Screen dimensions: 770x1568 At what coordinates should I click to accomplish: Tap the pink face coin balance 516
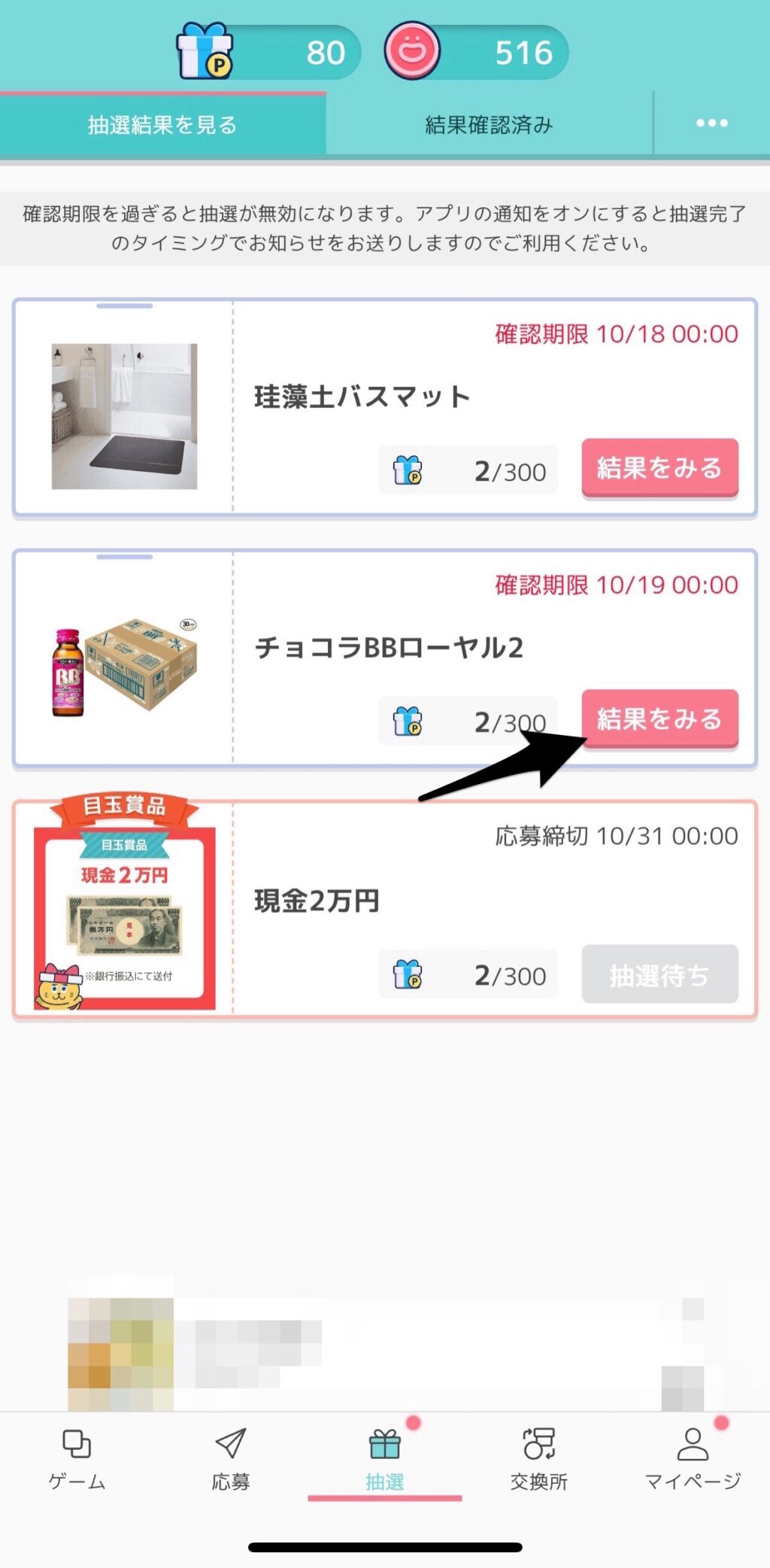477,53
